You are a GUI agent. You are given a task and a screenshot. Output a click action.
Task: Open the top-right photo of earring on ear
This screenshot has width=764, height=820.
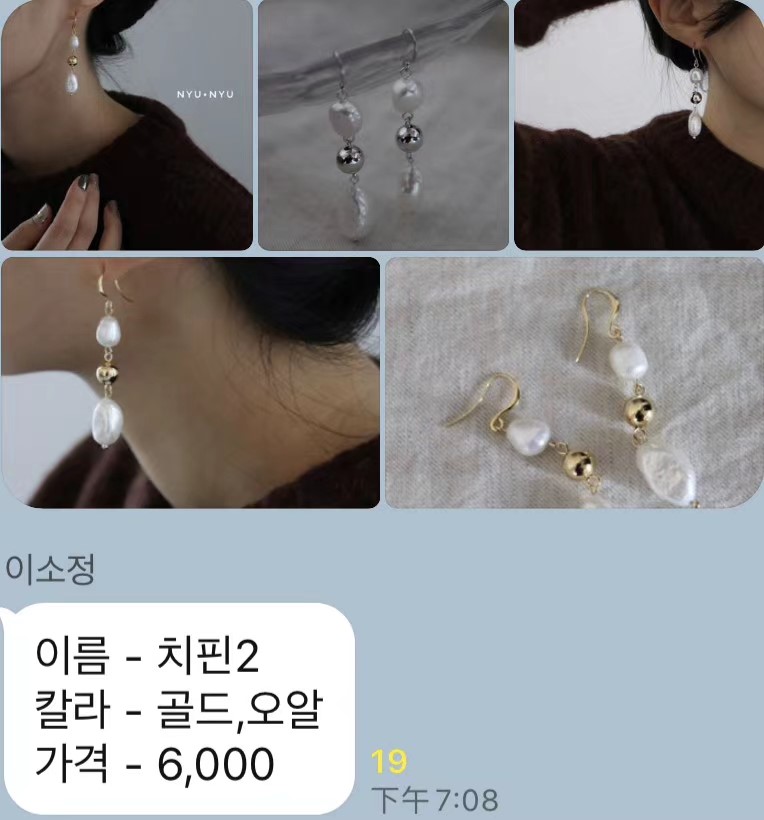(x=638, y=124)
